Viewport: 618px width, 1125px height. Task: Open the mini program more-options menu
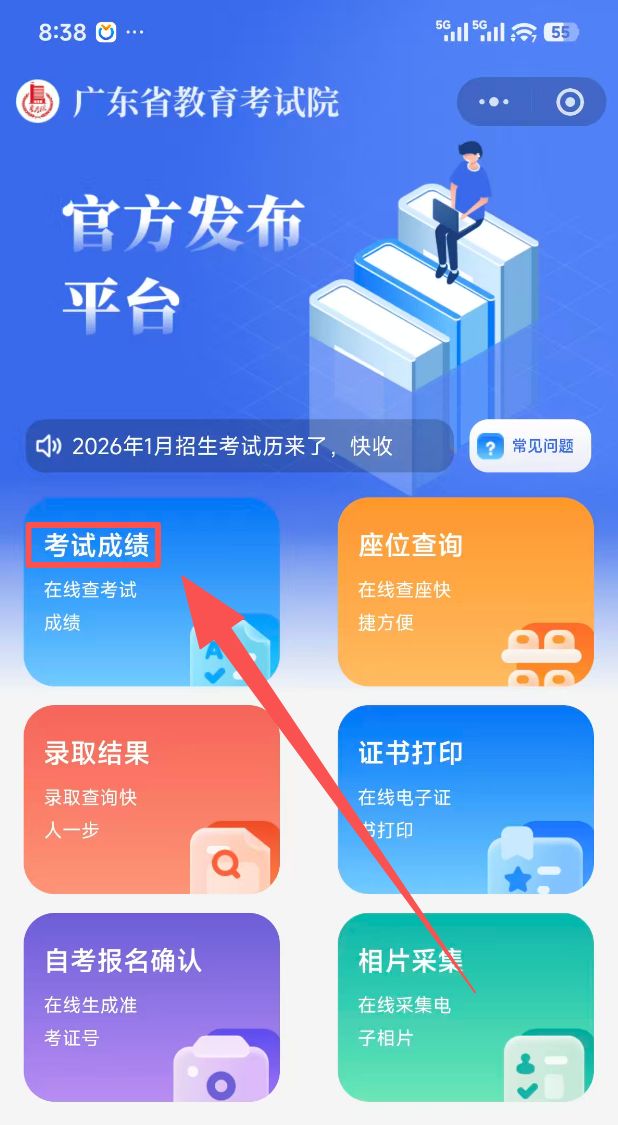[x=494, y=102]
